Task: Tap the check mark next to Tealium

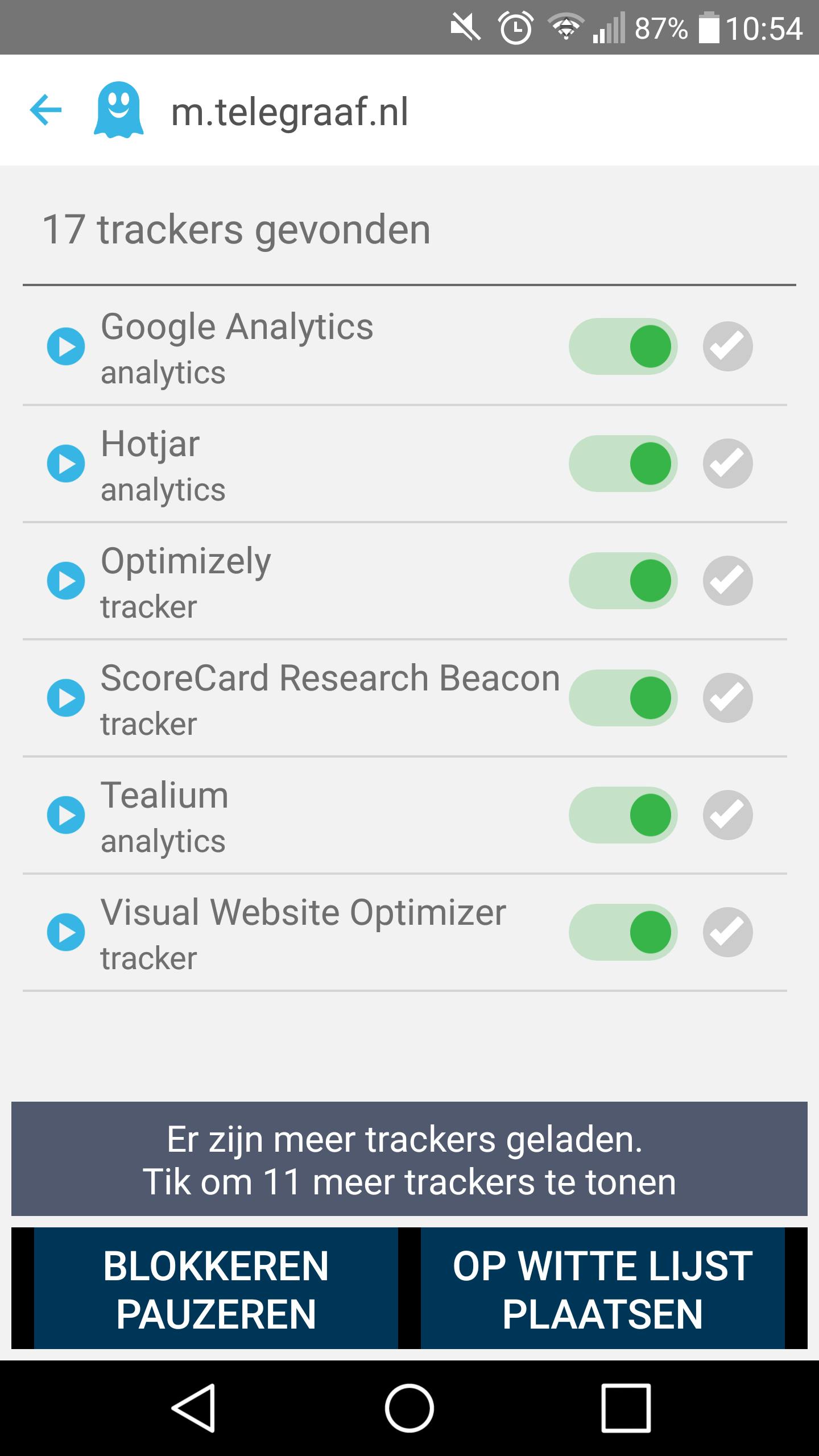Action: point(727,815)
